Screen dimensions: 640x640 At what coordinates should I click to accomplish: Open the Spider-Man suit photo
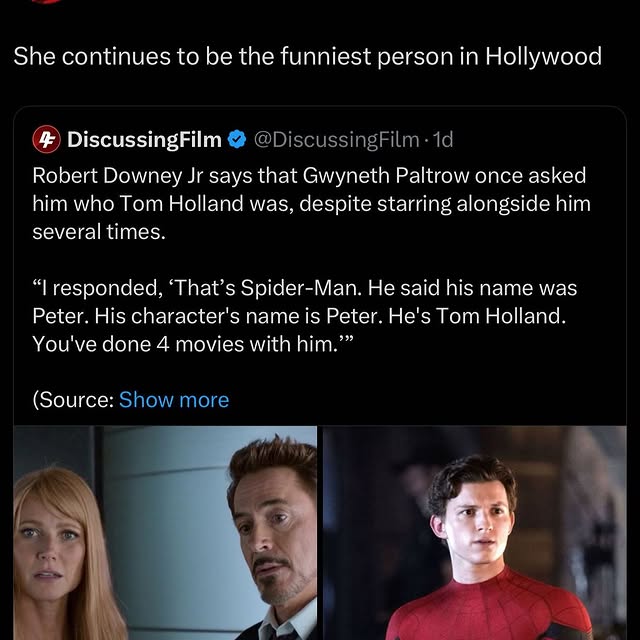(474, 532)
